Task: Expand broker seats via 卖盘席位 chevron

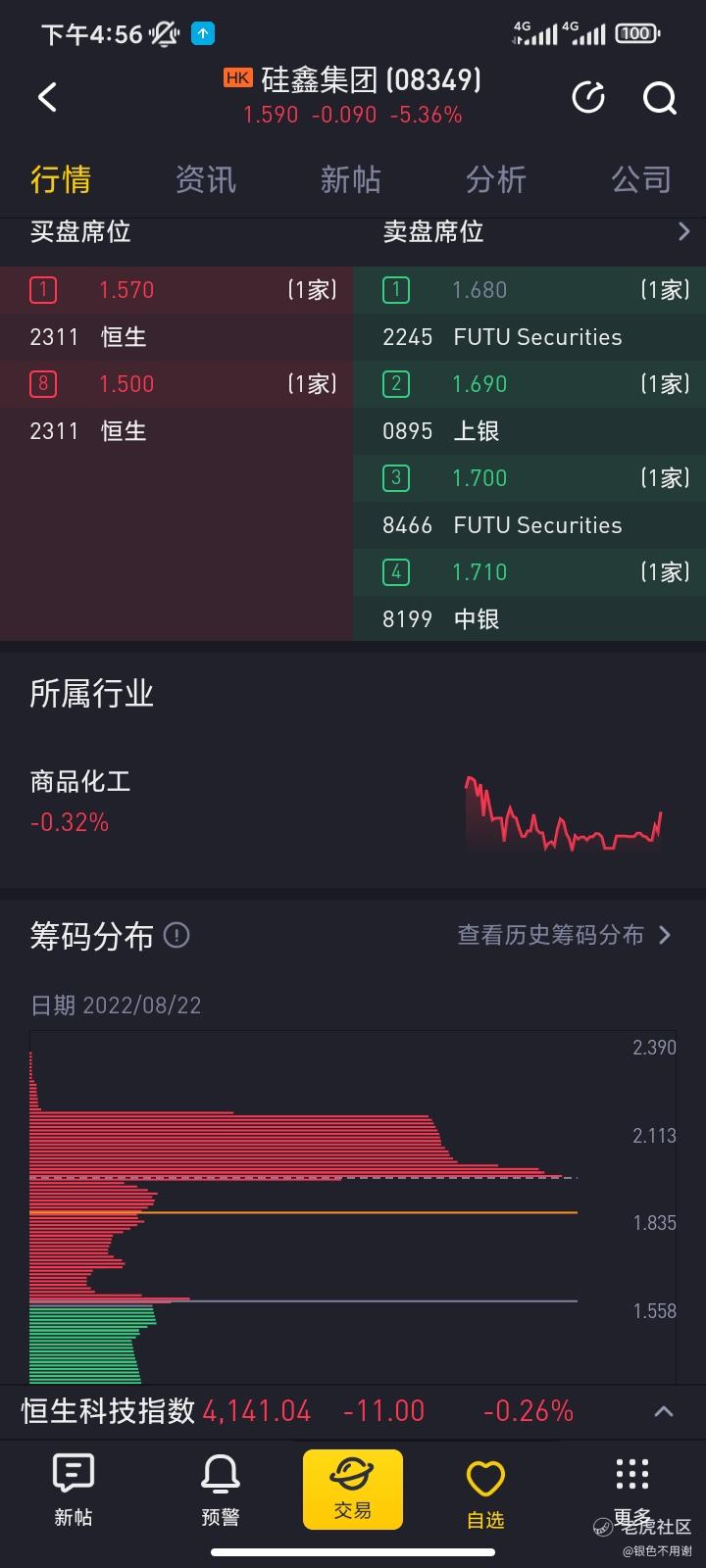Action: click(x=683, y=231)
